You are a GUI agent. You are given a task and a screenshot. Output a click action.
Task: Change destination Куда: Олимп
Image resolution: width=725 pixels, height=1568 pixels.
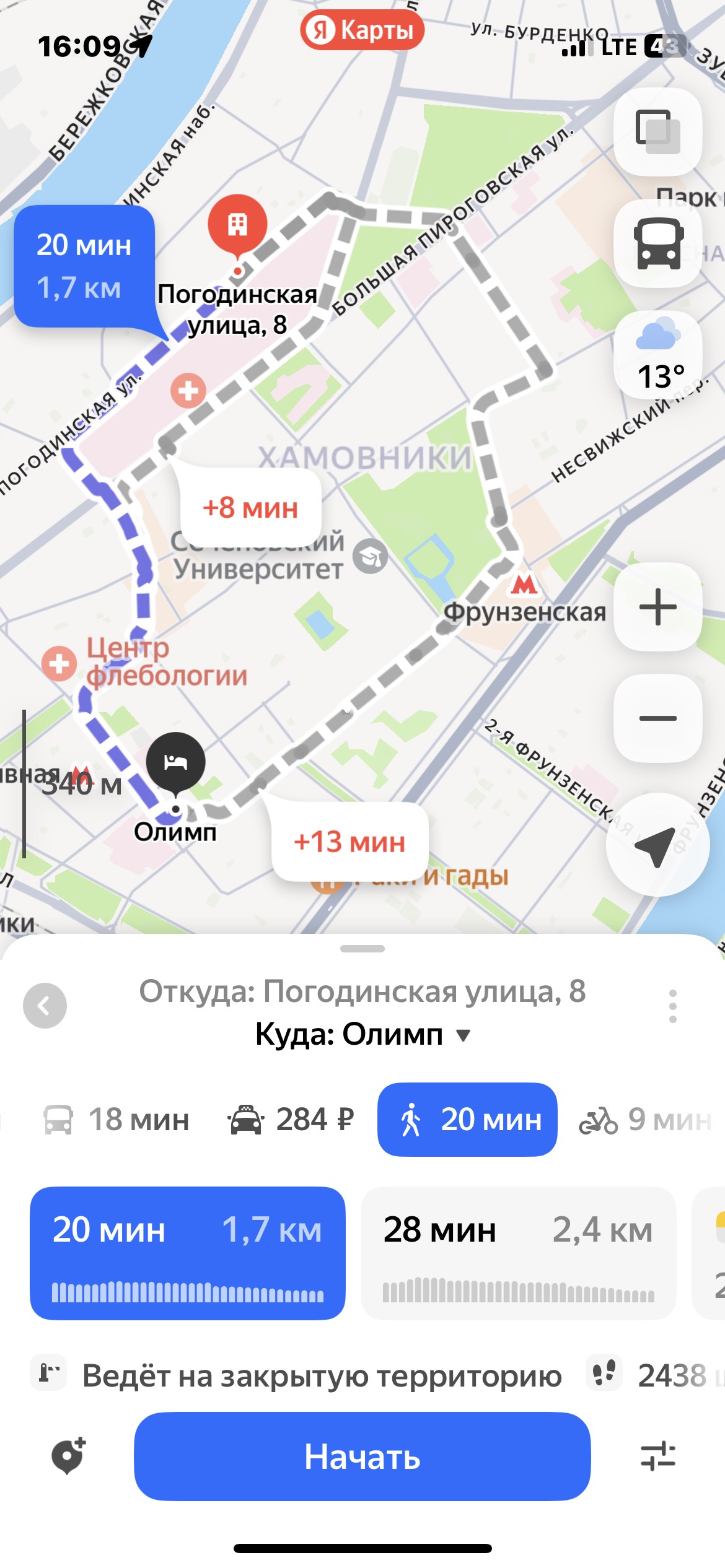362,1034
